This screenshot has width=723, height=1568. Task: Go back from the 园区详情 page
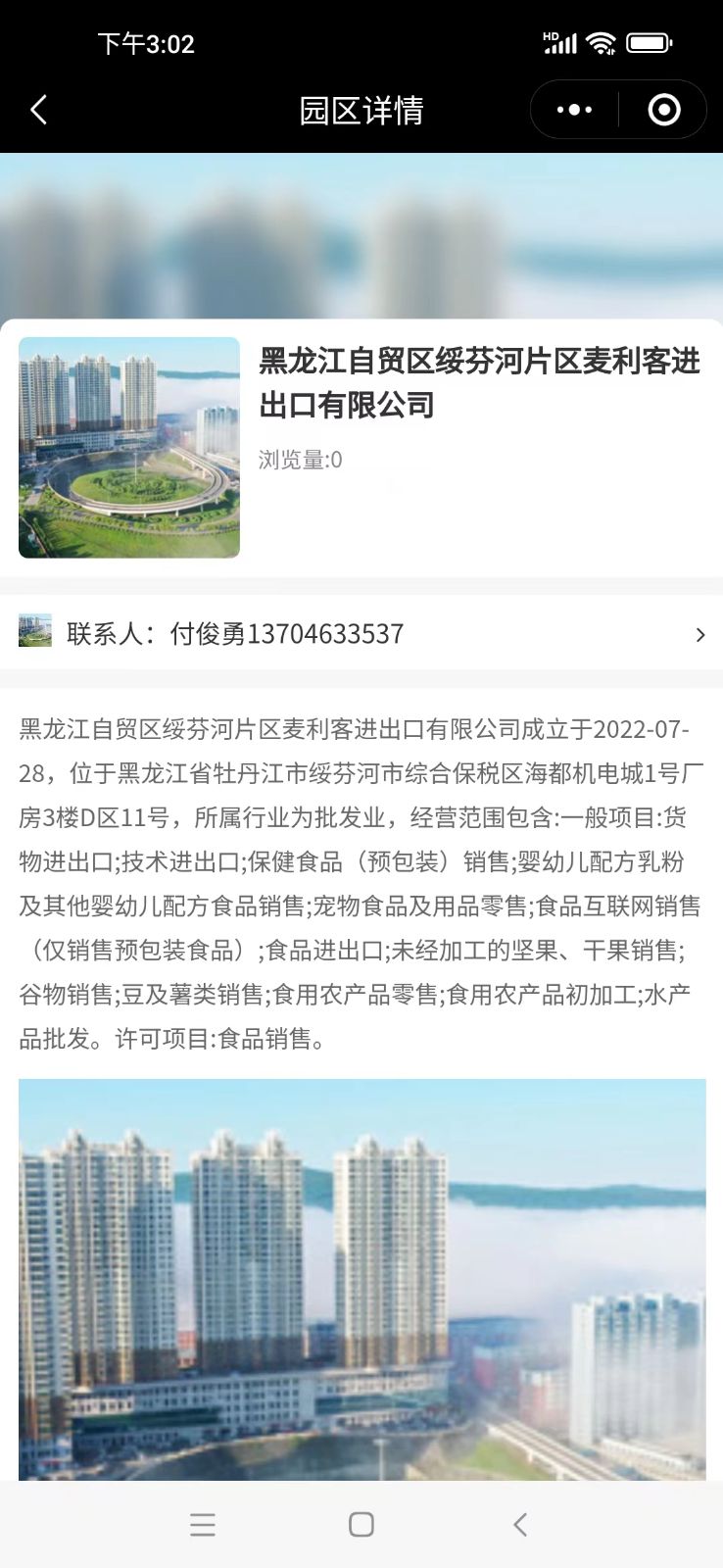pyautogui.click(x=39, y=110)
